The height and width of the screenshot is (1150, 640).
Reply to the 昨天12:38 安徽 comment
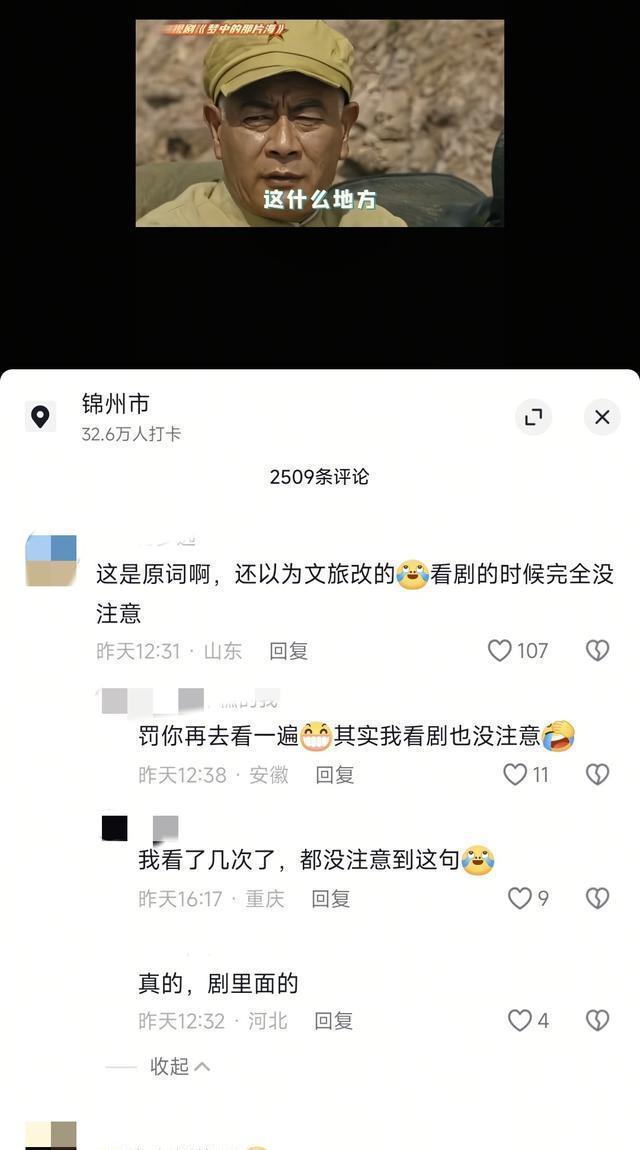pos(335,775)
